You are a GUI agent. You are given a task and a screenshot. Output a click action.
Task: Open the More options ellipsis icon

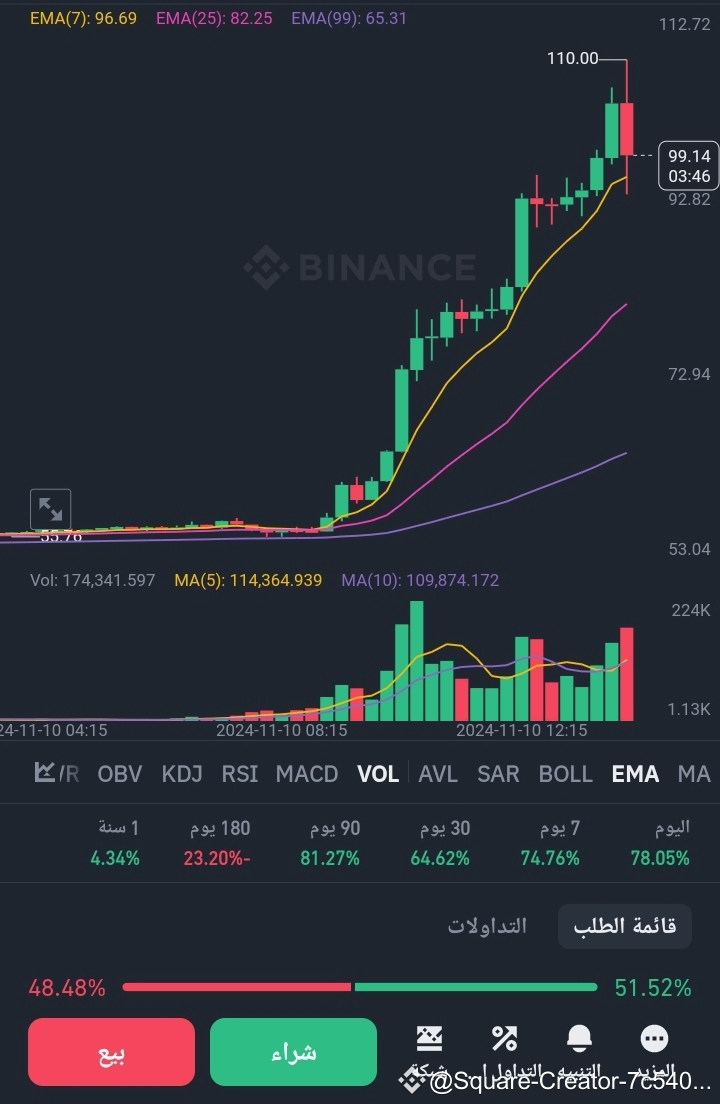(654, 1038)
